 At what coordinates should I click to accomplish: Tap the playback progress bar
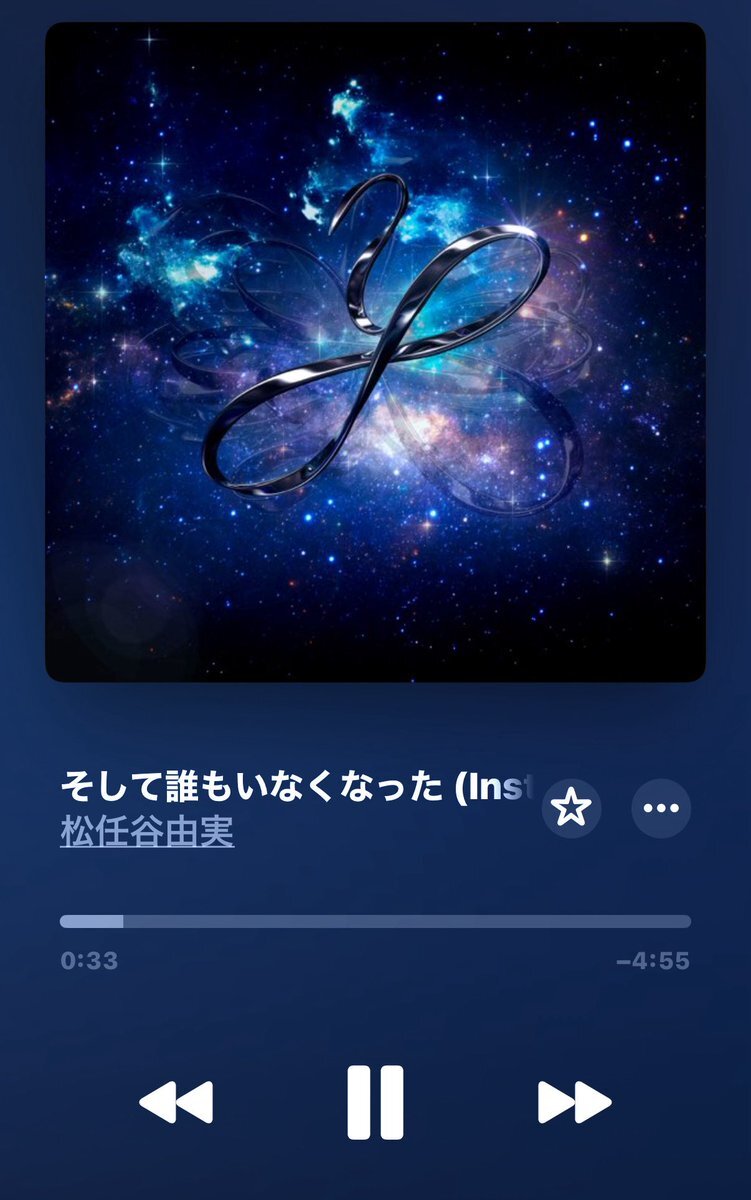tap(375, 921)
